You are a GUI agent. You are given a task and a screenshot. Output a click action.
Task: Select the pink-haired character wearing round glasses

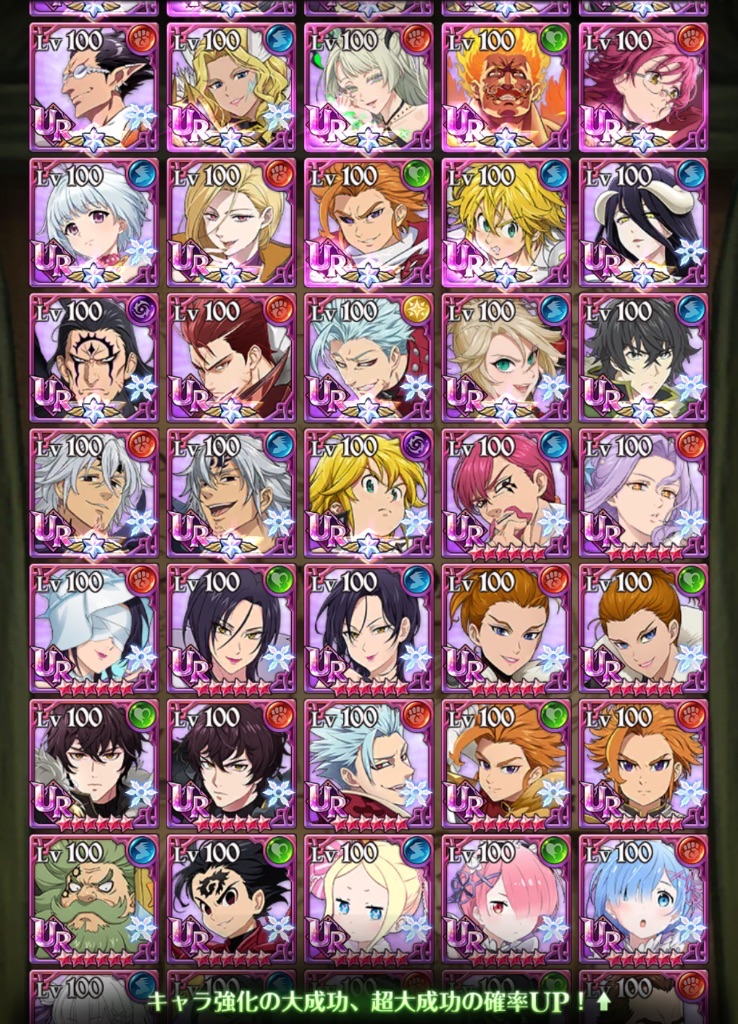click(x=643, y=87)
